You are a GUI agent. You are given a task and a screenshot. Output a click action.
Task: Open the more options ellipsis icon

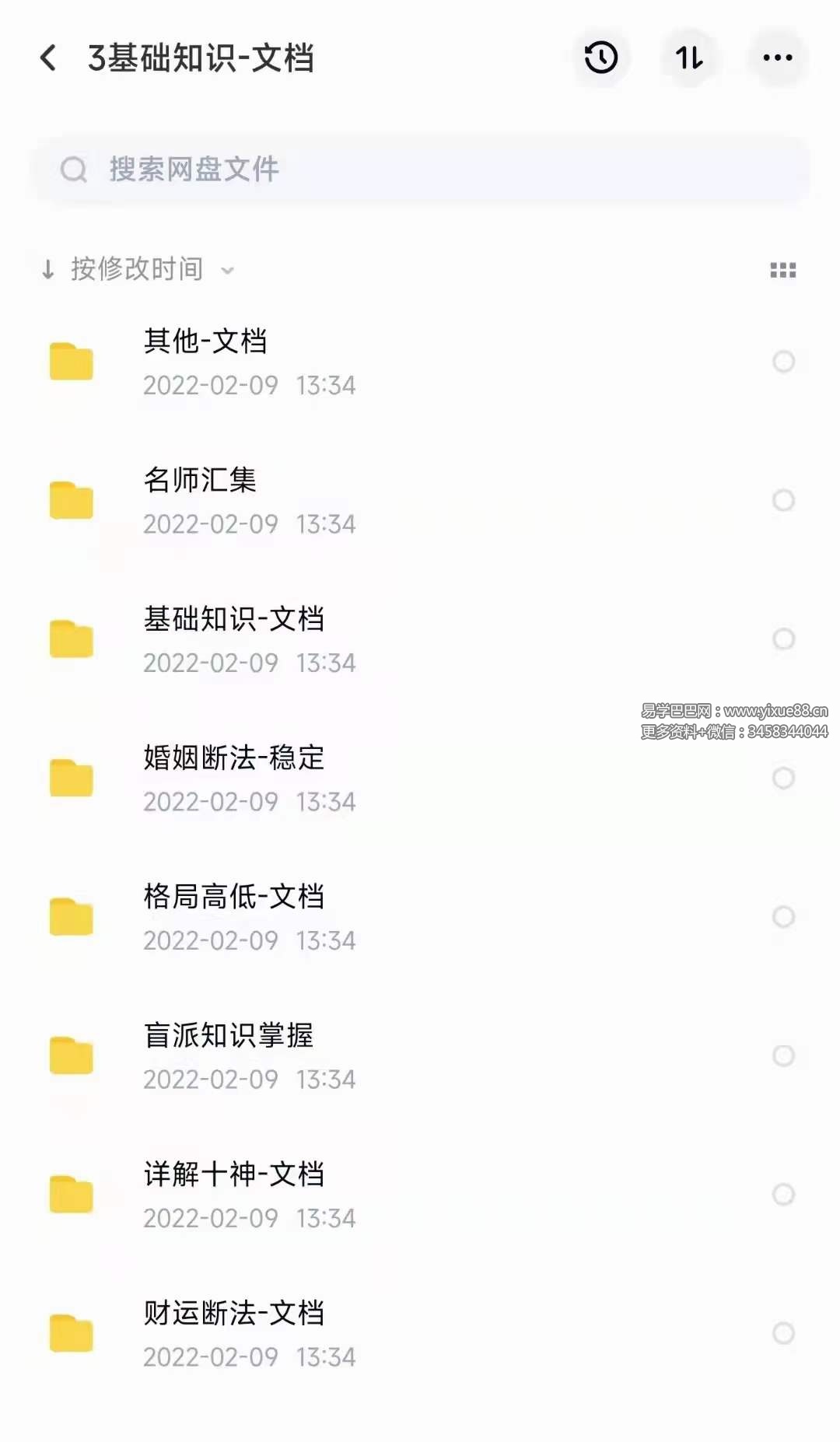777,57
